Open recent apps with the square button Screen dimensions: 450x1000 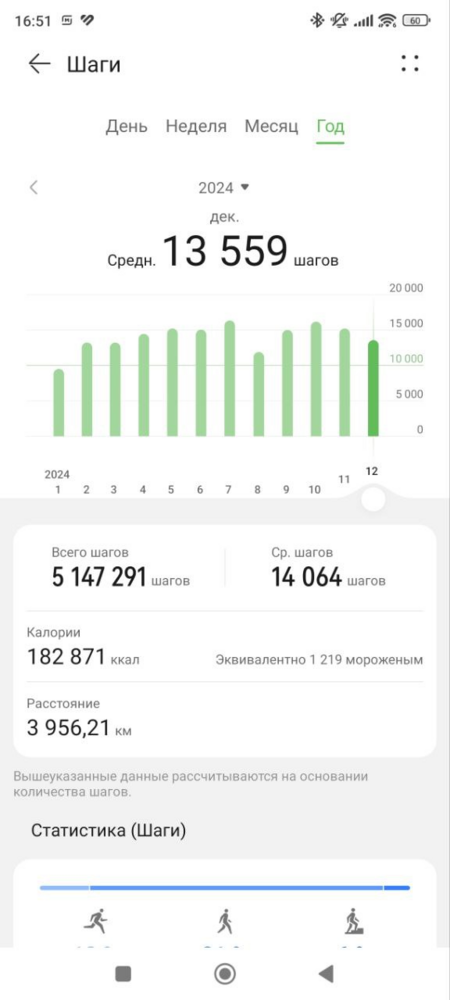pyautogui.click(x=123, y=973)
